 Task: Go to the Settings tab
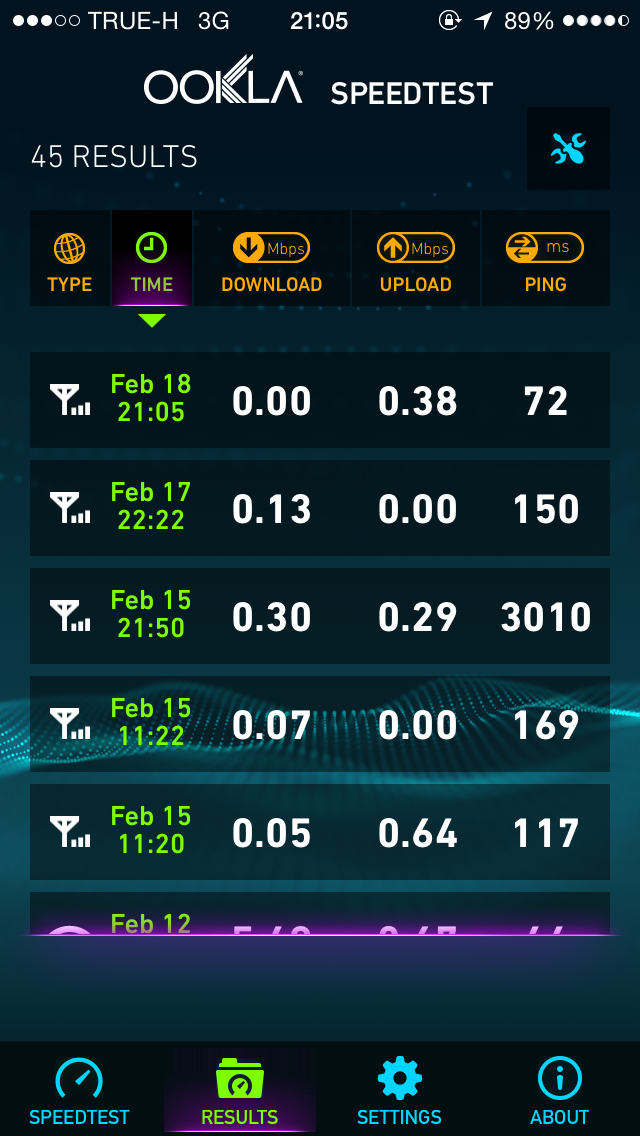[x=399, y=1090]
